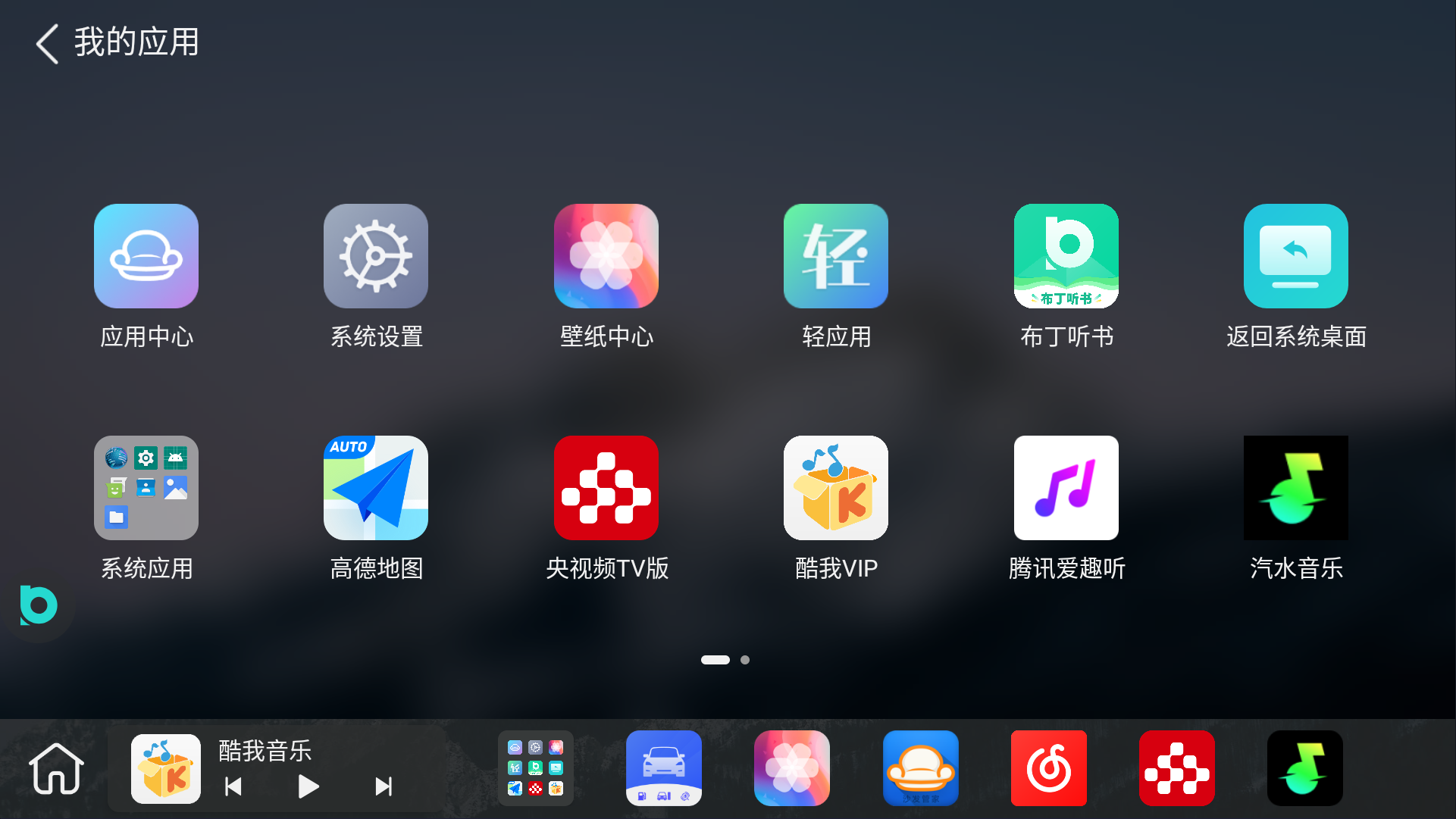Tap the floating 布丁 assistant bubble
The width and height of the screenshot is (1456, 819).
38,605
